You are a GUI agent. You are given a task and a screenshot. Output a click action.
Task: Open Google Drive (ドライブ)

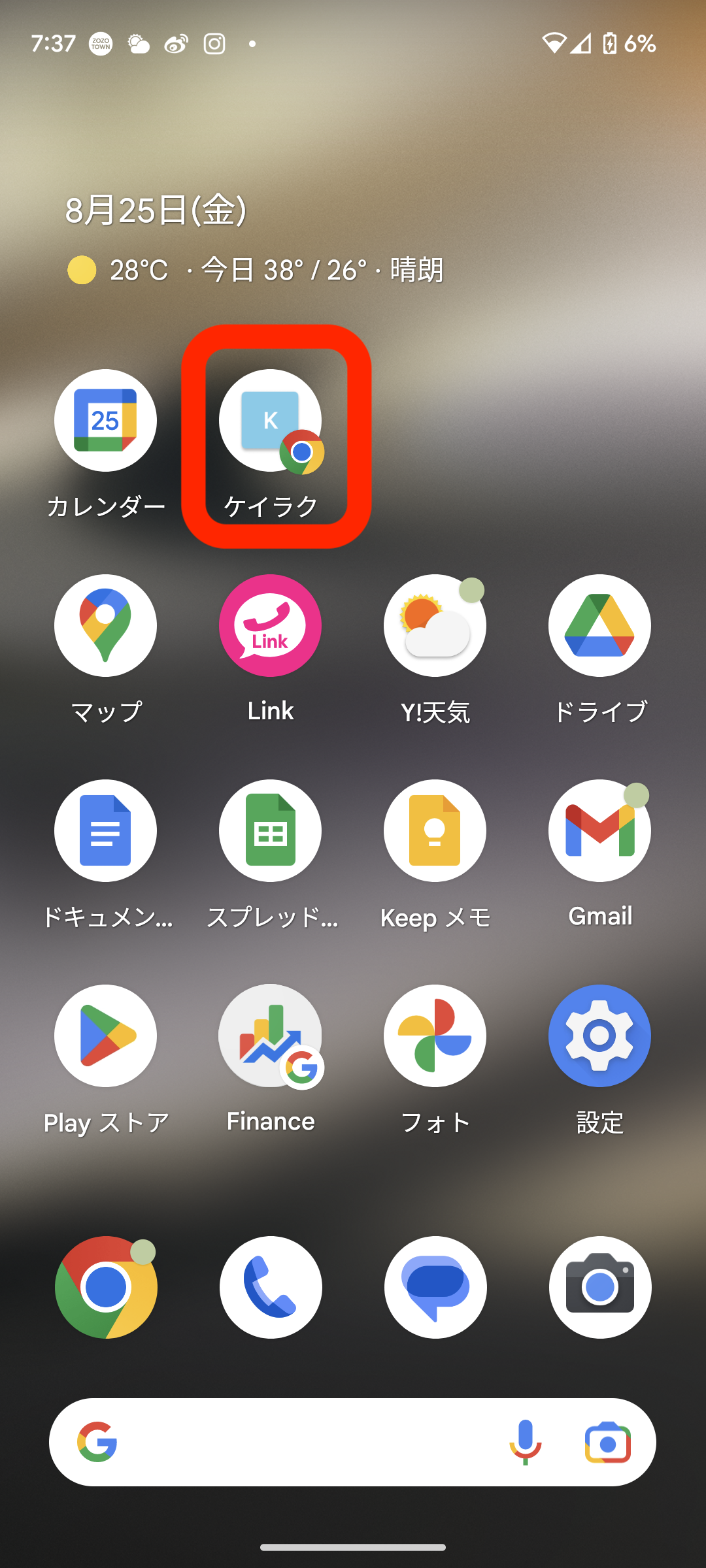pyautogui.click(x=599, y=626)
